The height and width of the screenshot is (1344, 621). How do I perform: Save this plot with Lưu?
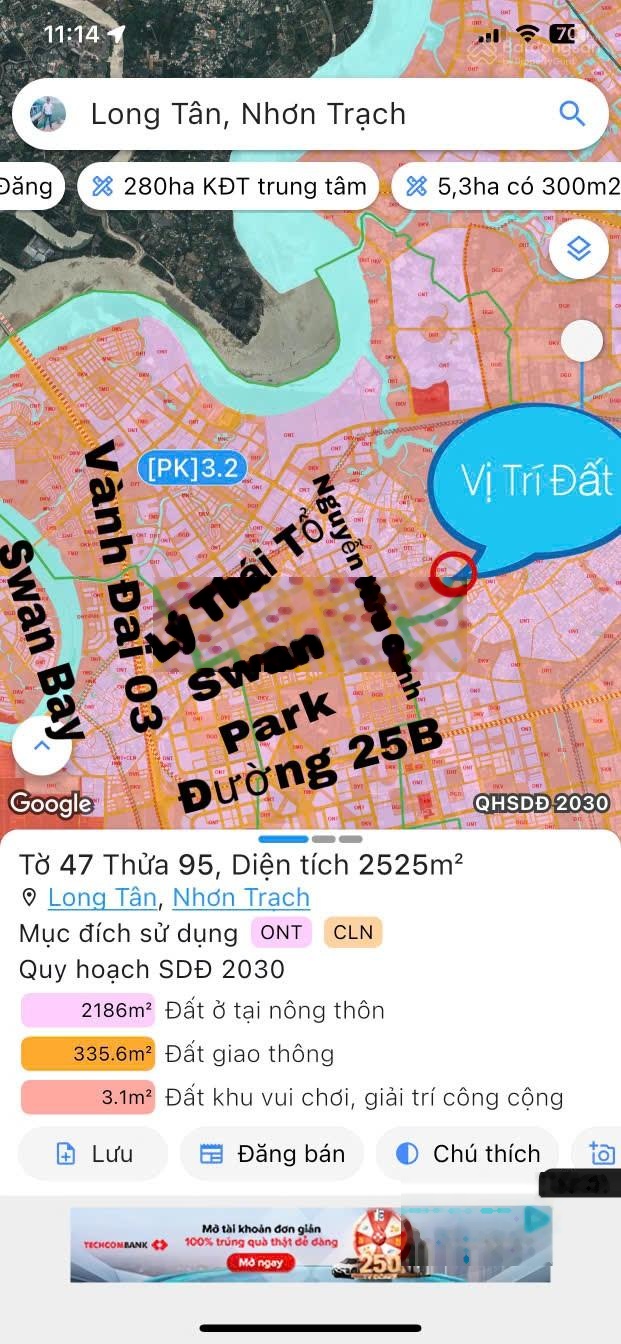pyautogui.click(x=93, y=1153)
